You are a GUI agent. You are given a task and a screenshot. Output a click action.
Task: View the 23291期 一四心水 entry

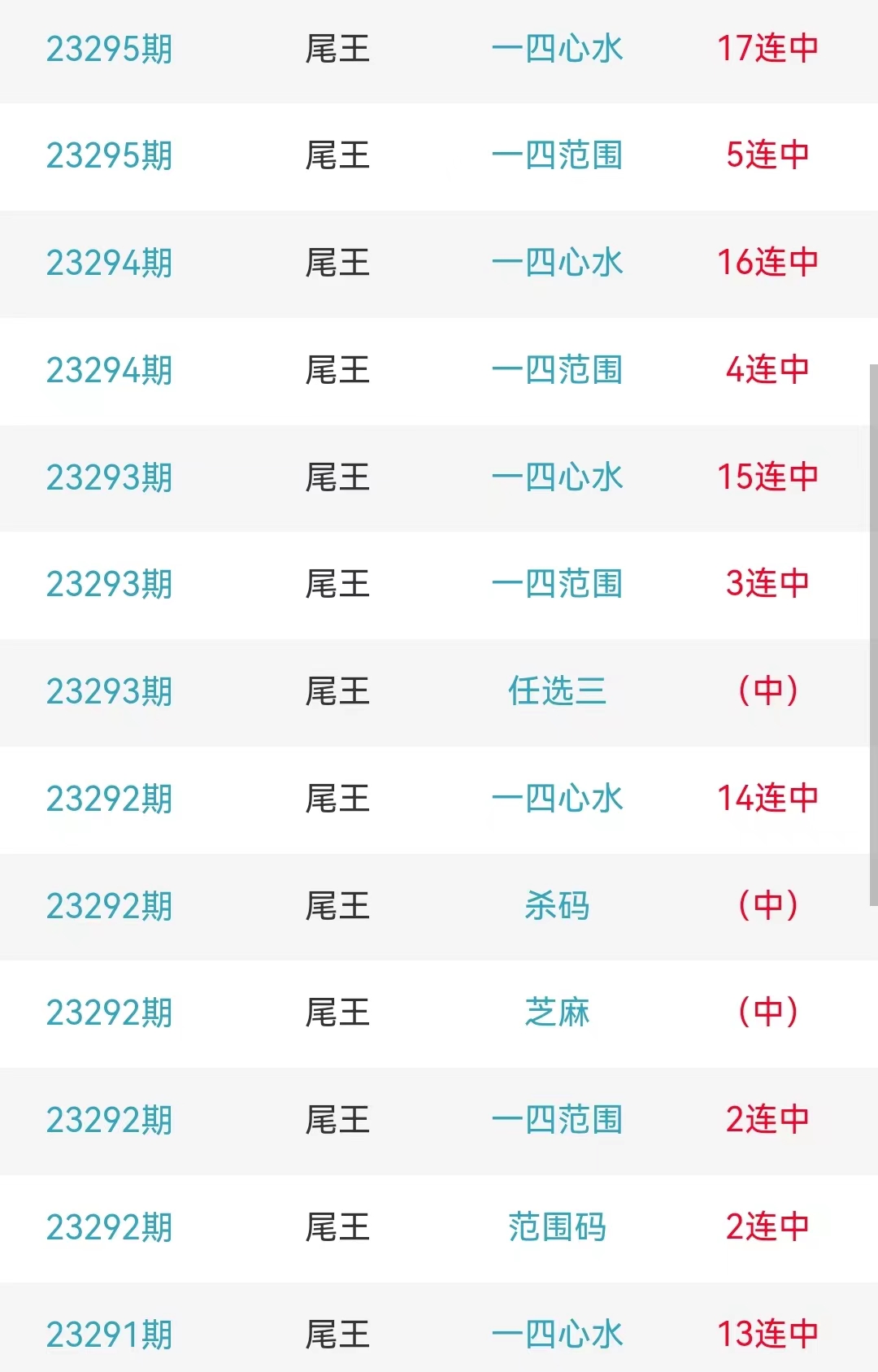click(x=557, y=1335)
